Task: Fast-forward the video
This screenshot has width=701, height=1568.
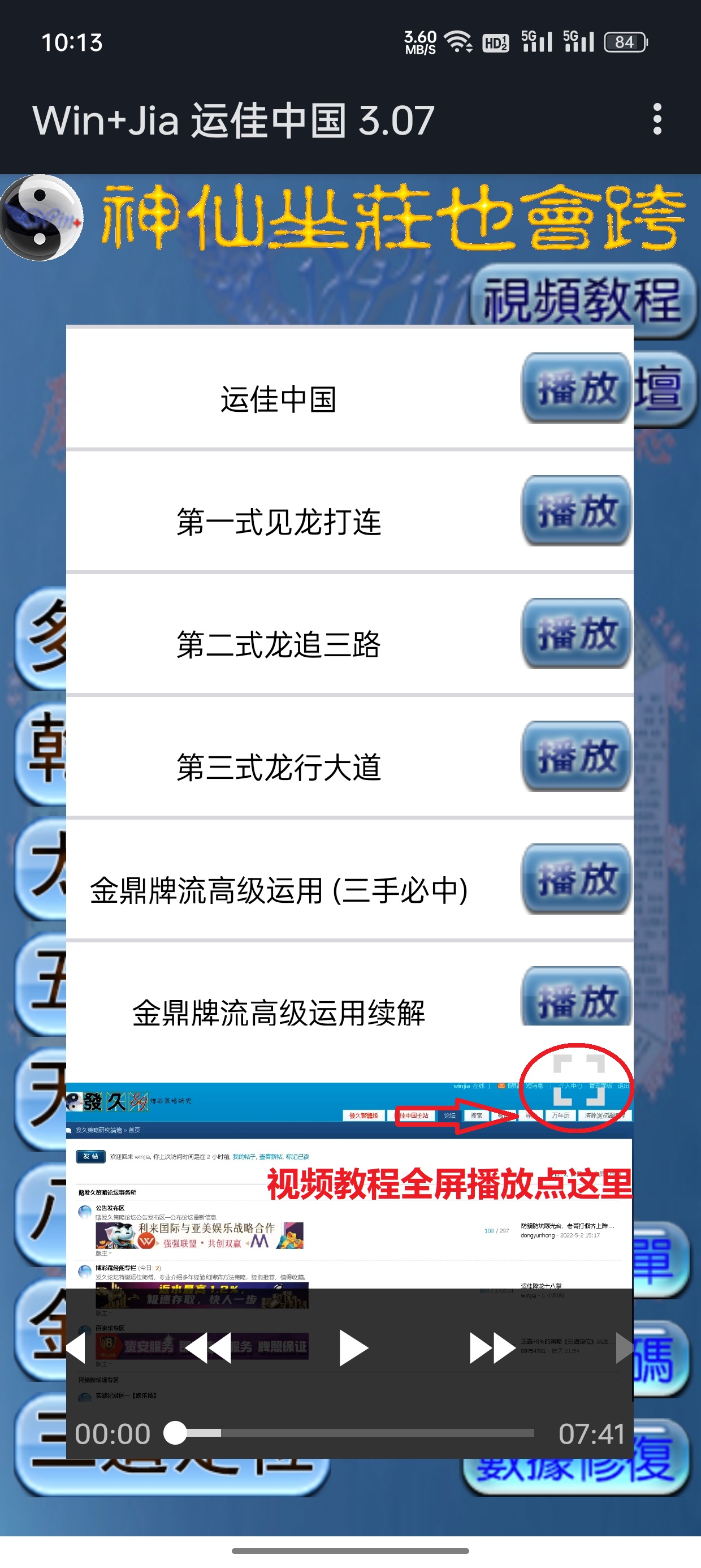Action: pyautogui.click(x=492, y=1349)
